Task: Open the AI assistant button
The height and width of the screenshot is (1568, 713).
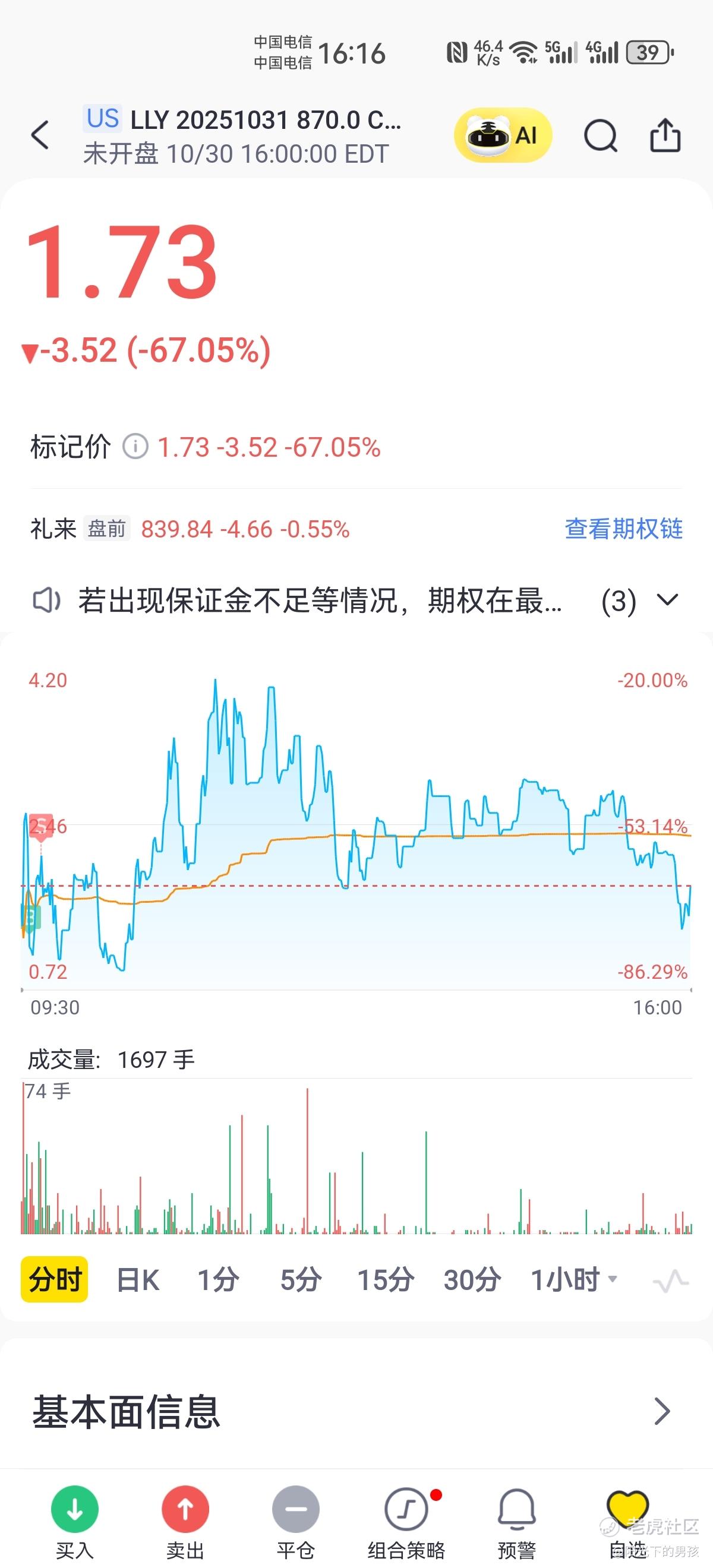Action: pos(503,135)
